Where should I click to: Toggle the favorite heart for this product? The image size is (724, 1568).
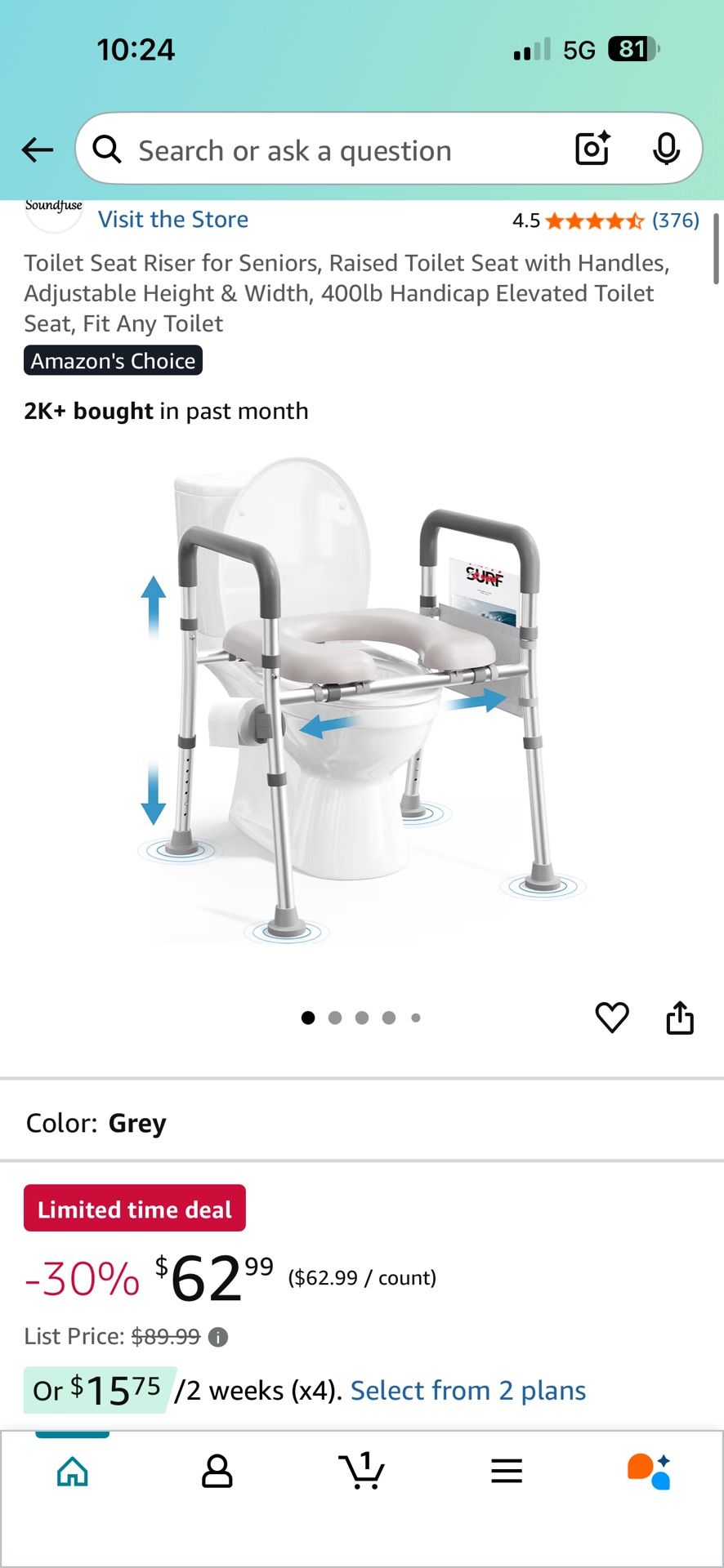pos(612,1018)
